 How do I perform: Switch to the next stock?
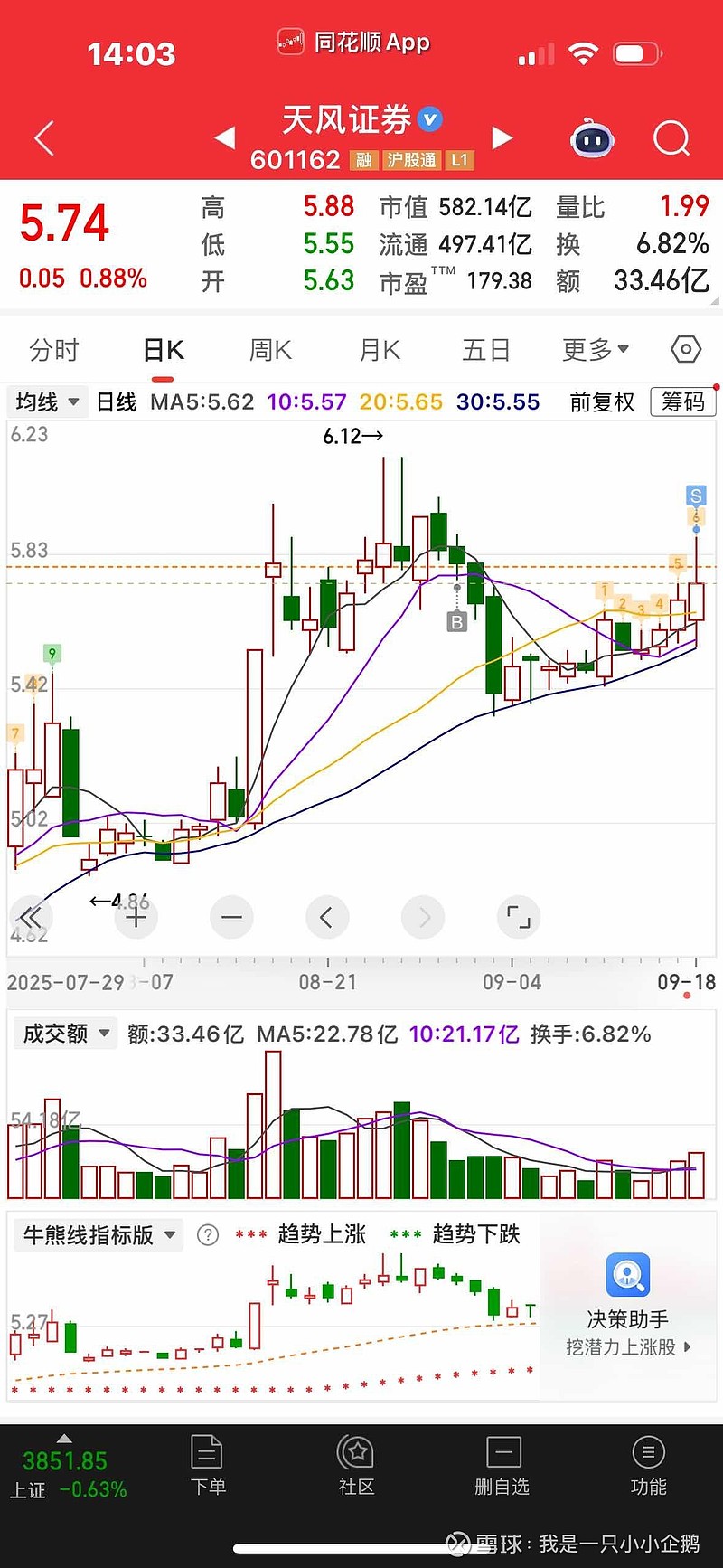[502, 137]
